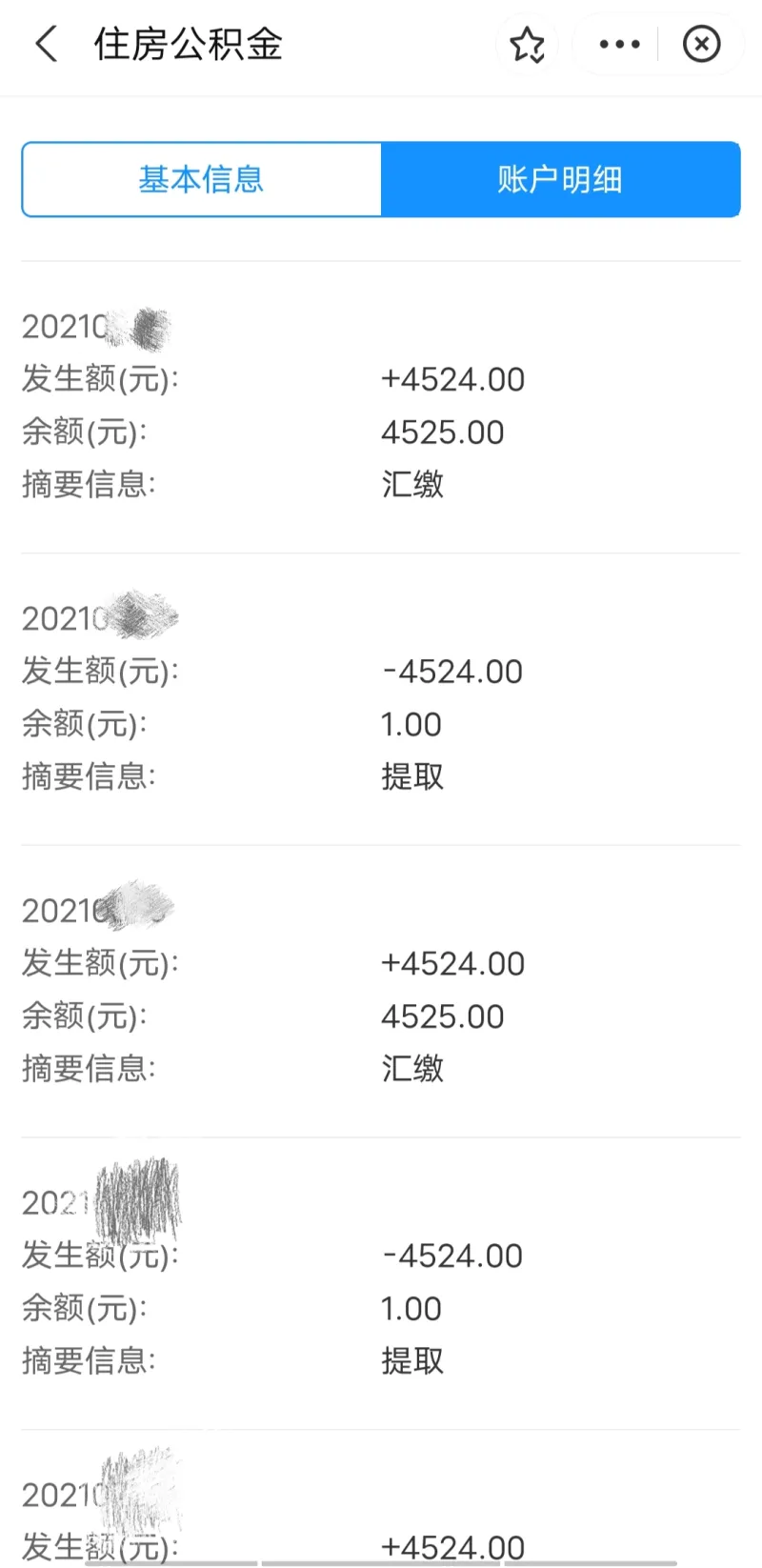Screen dimensions: 762x1568
Task: Tap the +4524.00 amount of first entry
Action: (x=452, y=378)
